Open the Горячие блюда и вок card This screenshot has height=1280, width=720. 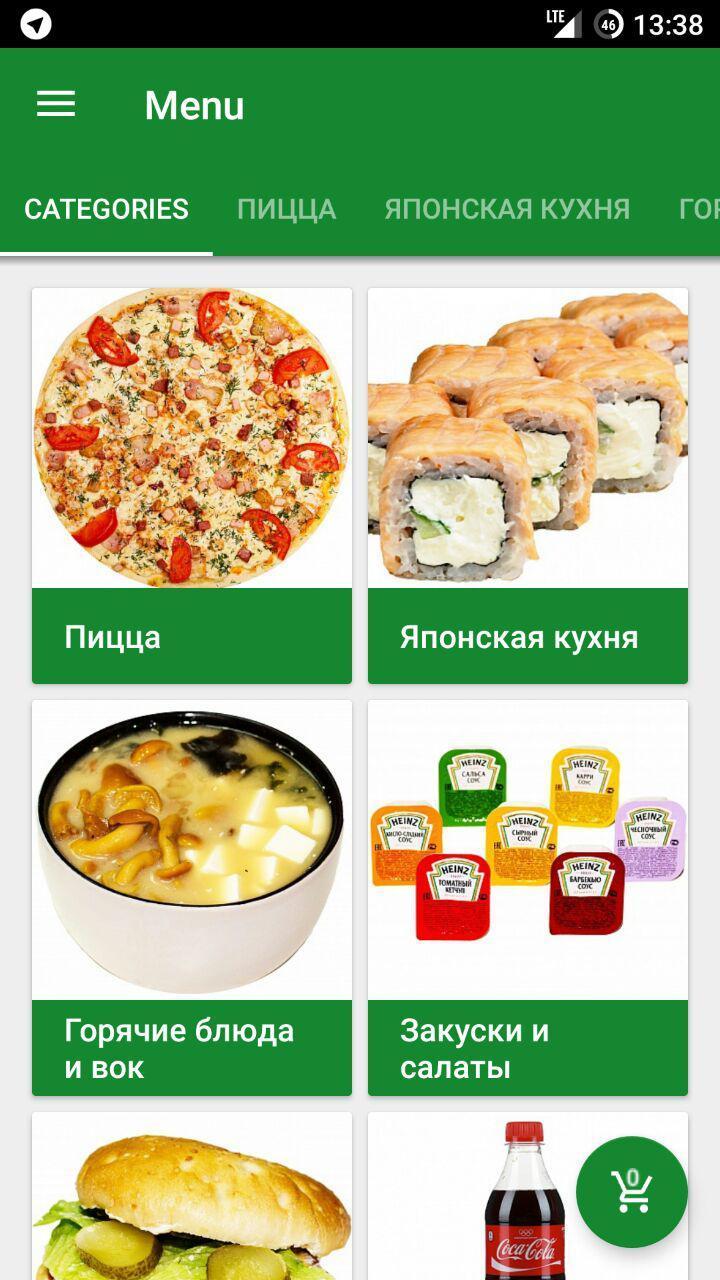[x=192, y=897]
